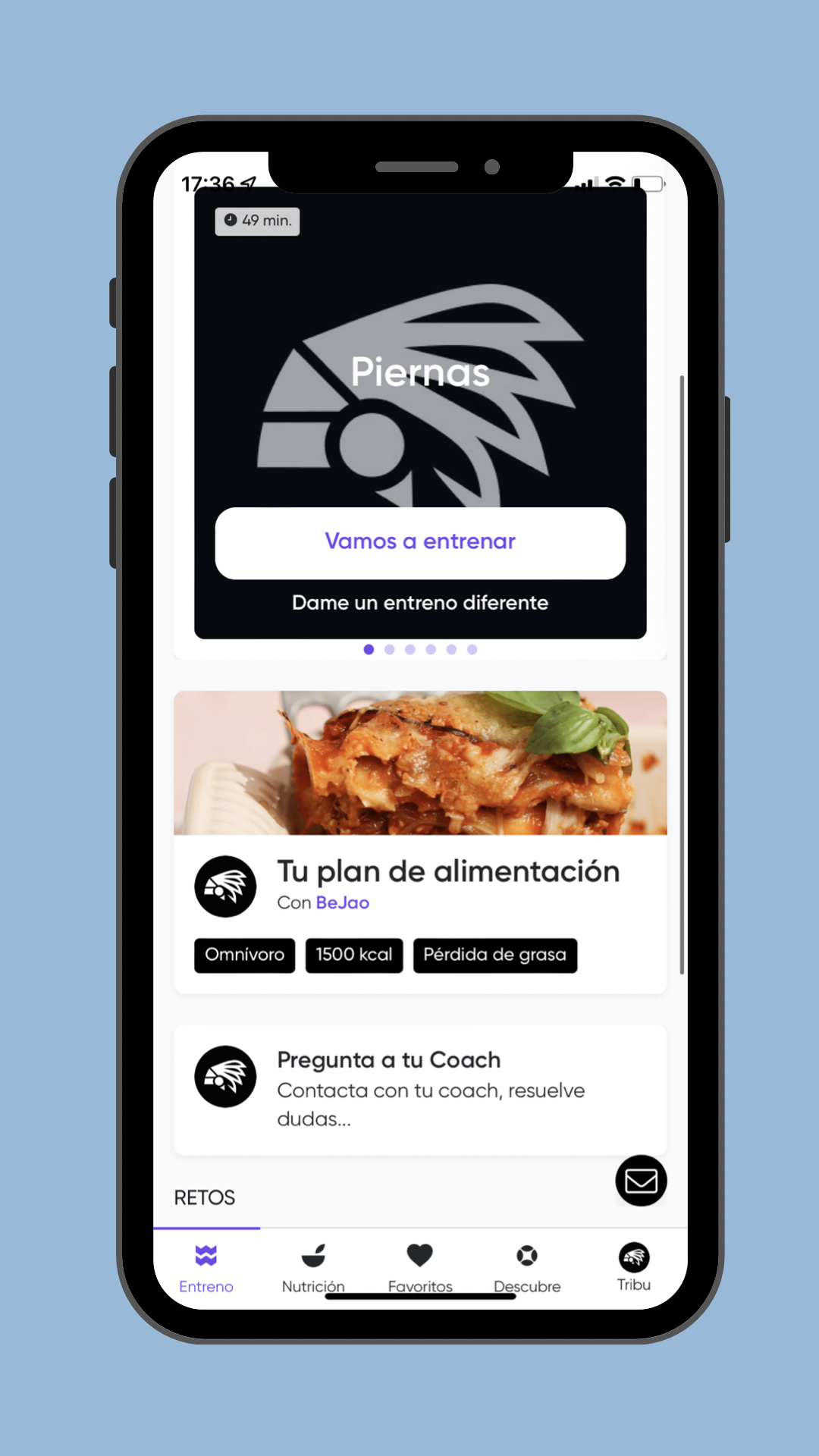Select the Entreno tab
The width and height of the screenshot is (819, 1456).
point(206,1269)
